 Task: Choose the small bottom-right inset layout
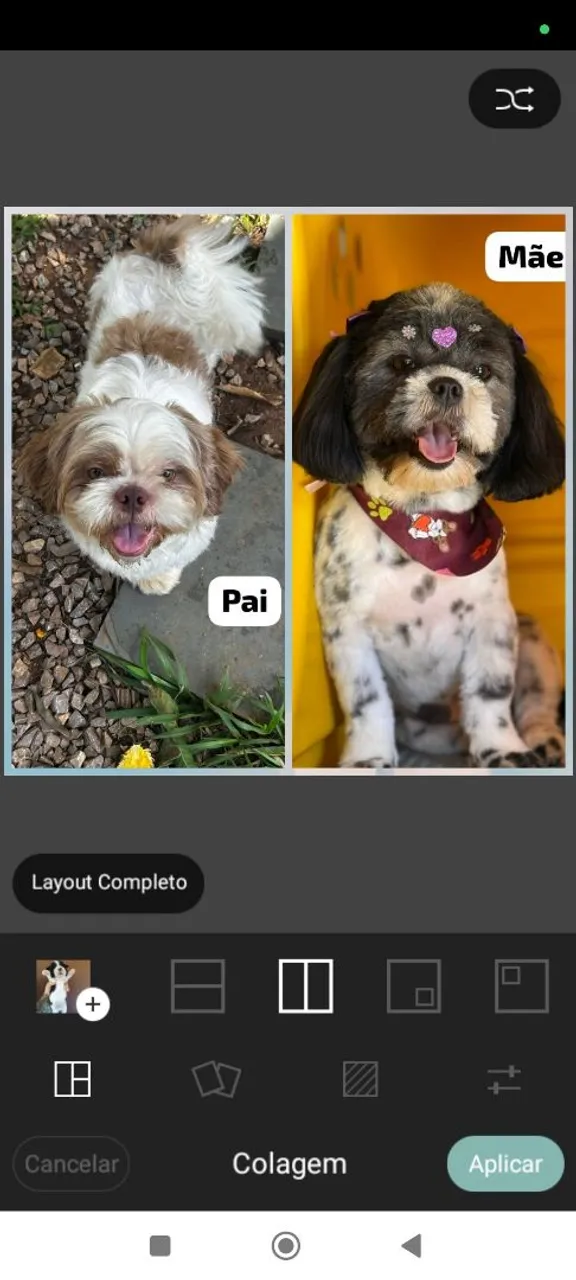coord(414,986)
